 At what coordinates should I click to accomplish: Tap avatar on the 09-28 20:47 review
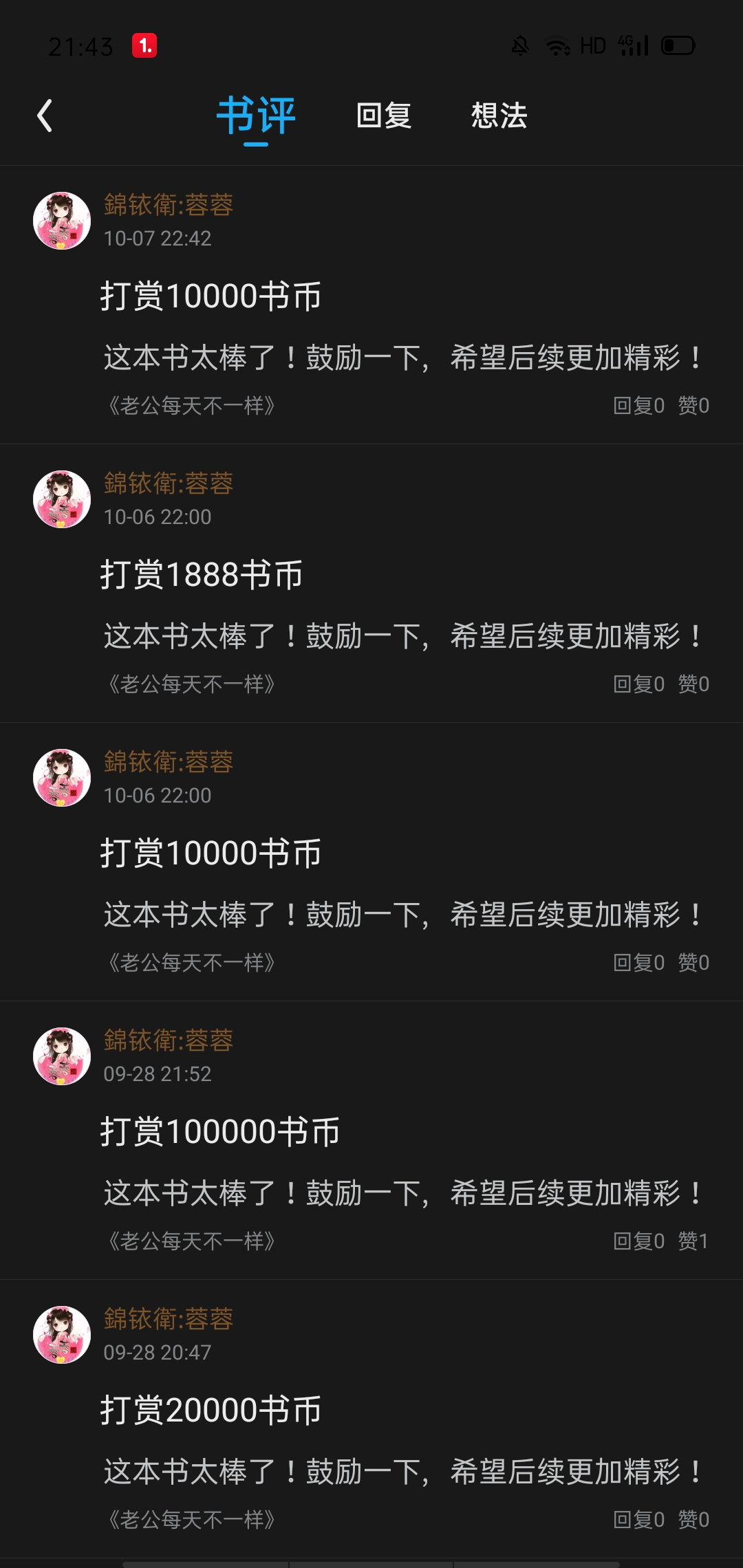[62, 1334]
